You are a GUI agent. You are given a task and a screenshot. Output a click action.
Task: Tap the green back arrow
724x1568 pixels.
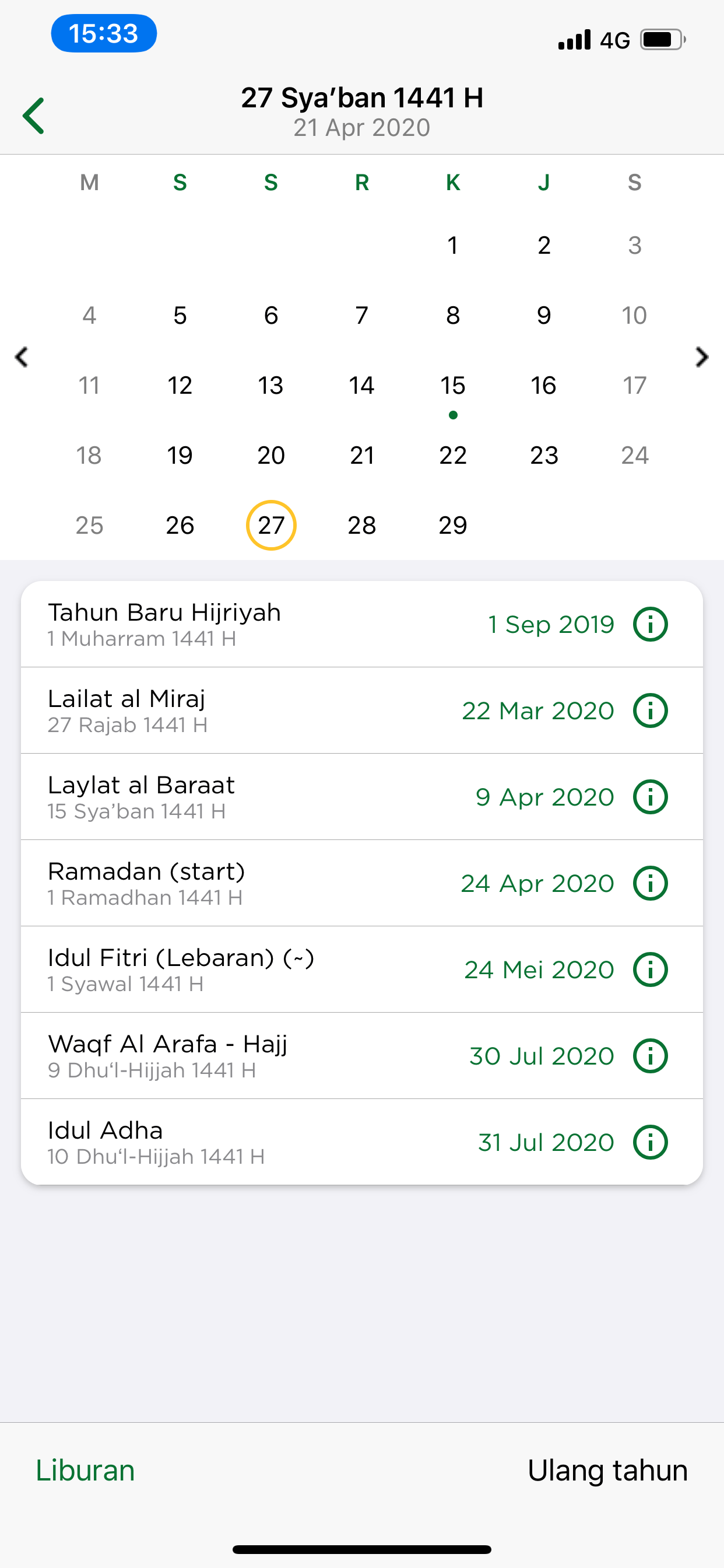tap(33, 114)
